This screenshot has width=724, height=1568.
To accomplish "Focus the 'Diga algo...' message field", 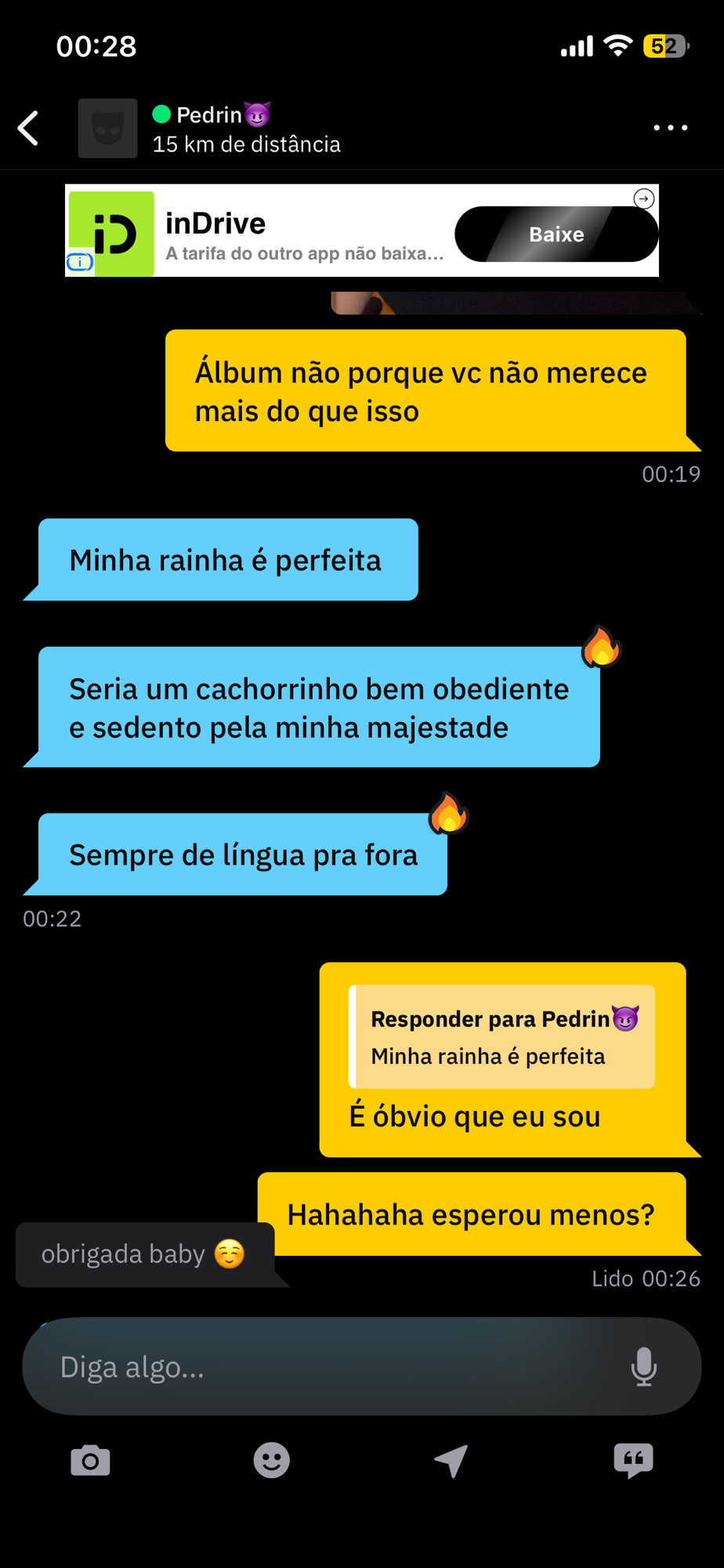I will 329,1367.
